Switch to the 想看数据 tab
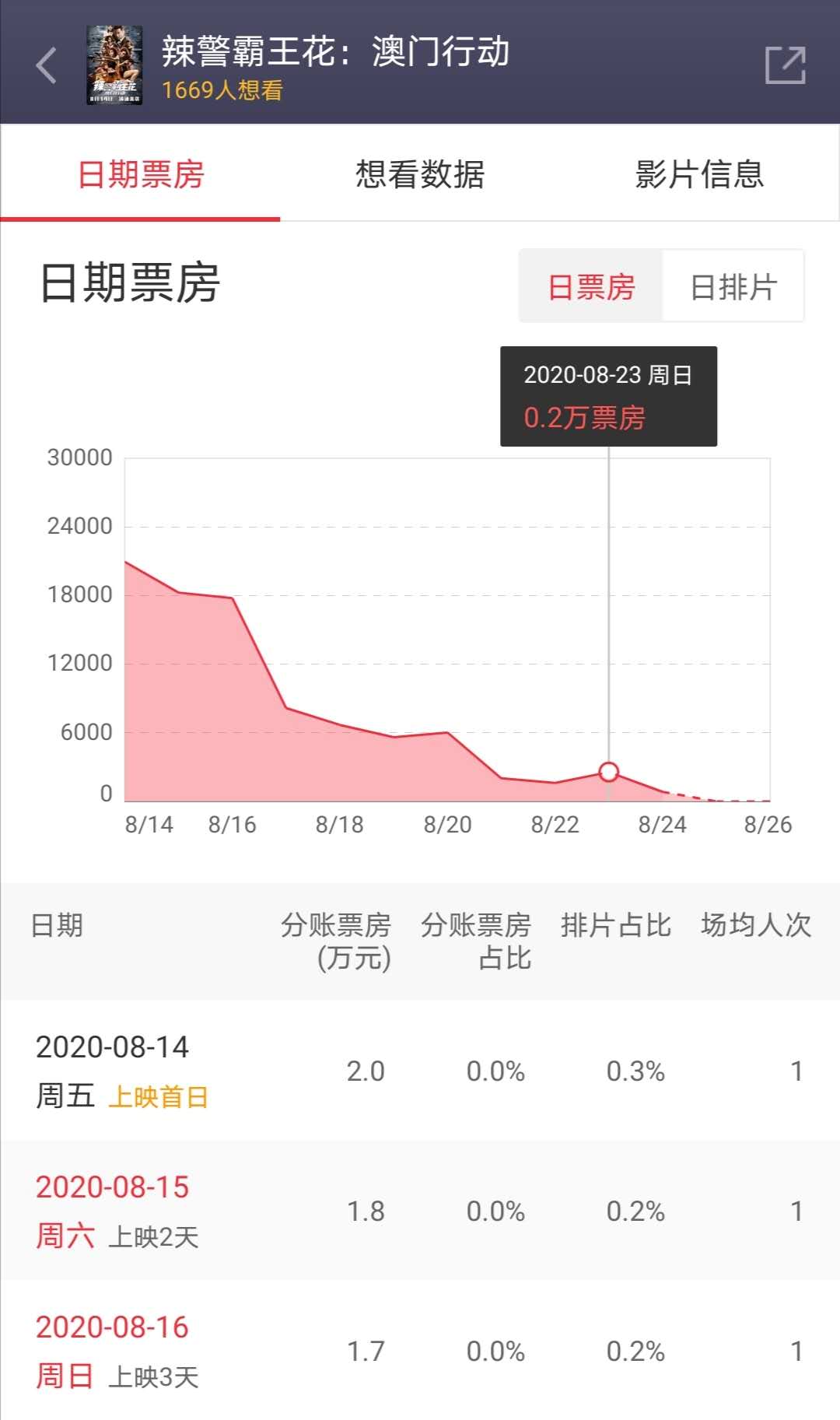The height and width of the screenshot is (1420, 840). [420, 174]
